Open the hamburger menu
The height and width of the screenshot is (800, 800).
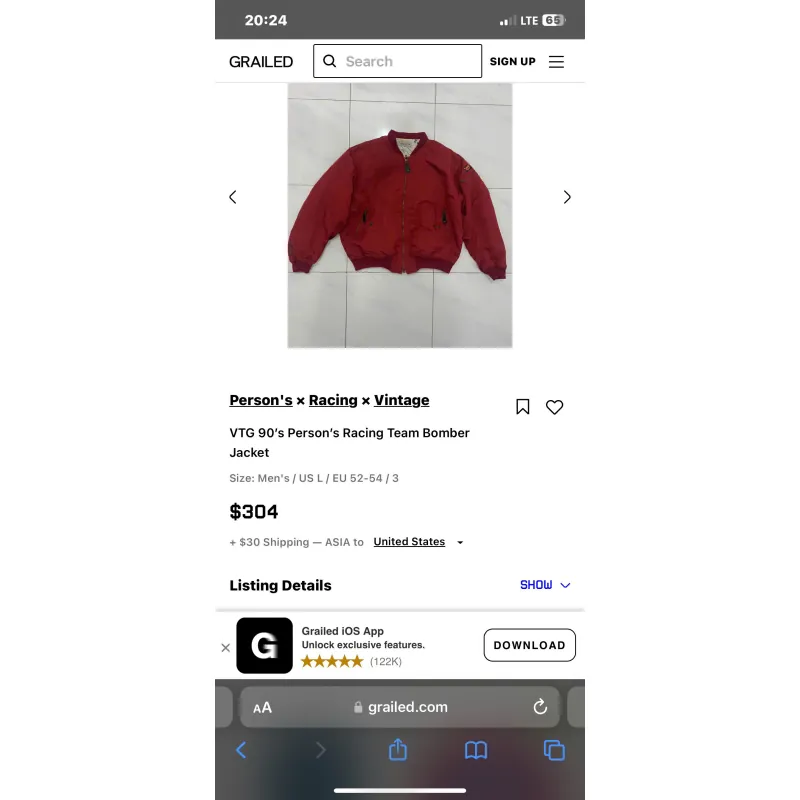(557, 62)
